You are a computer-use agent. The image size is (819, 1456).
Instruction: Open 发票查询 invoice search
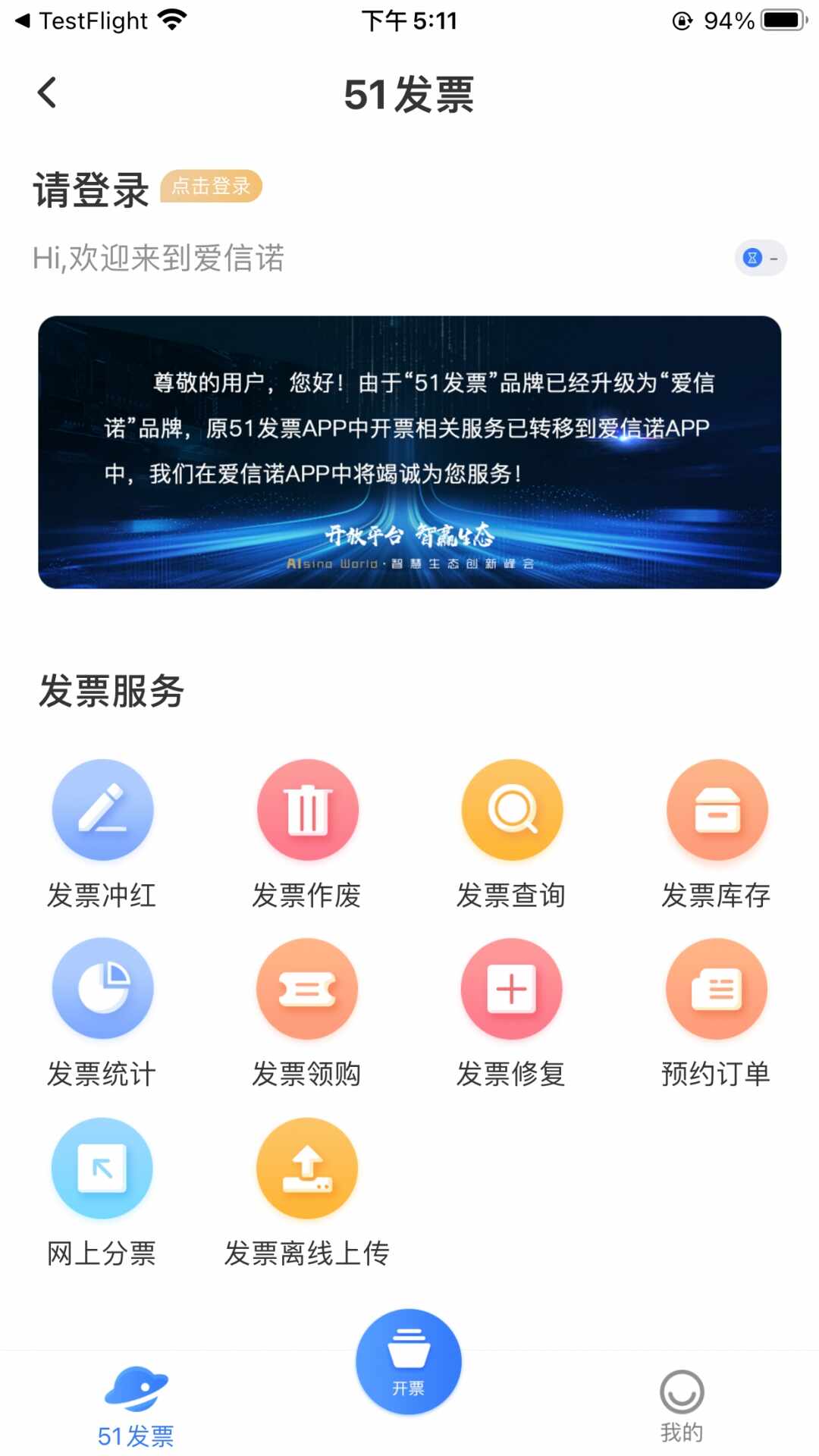click(x=511, y=808)
